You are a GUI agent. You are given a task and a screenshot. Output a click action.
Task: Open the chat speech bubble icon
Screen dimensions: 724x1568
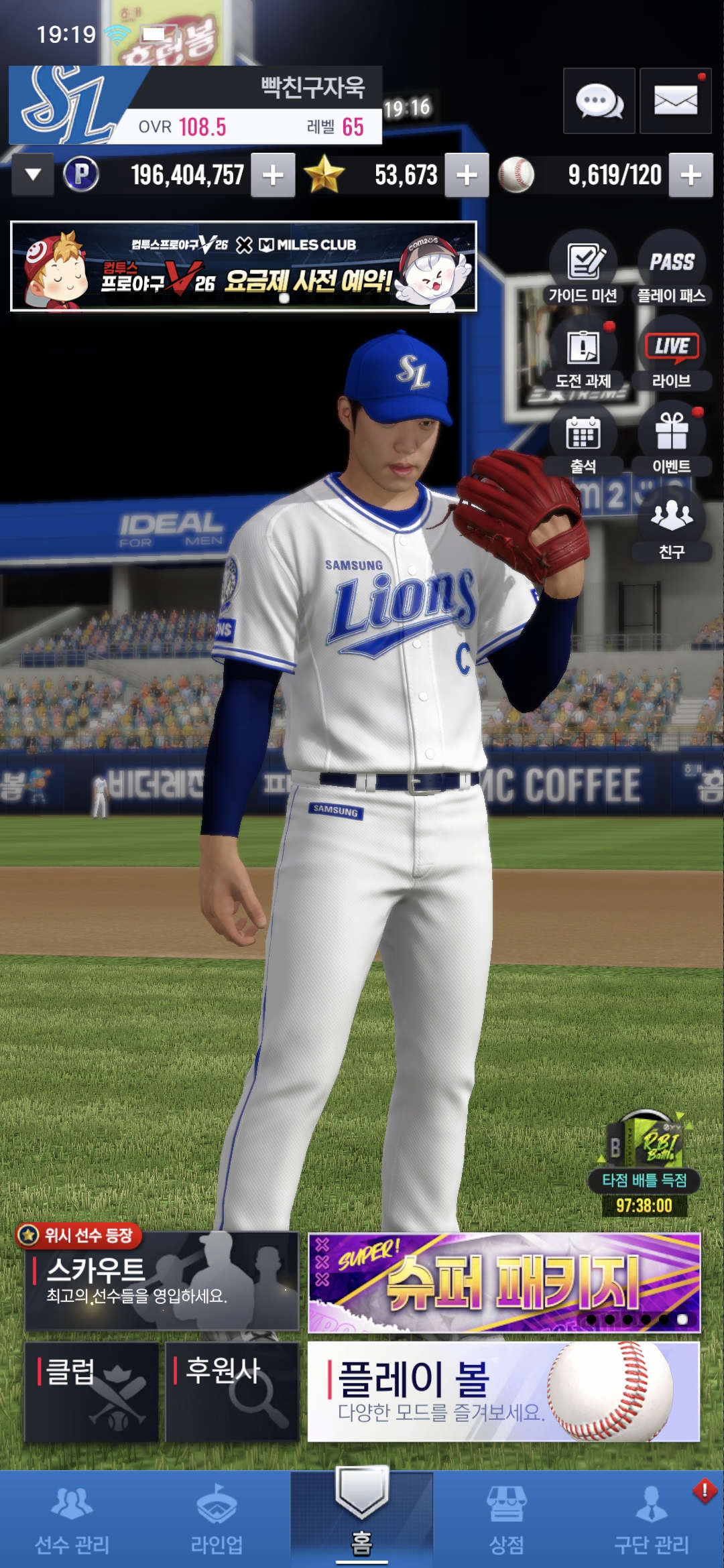point(599,101)
